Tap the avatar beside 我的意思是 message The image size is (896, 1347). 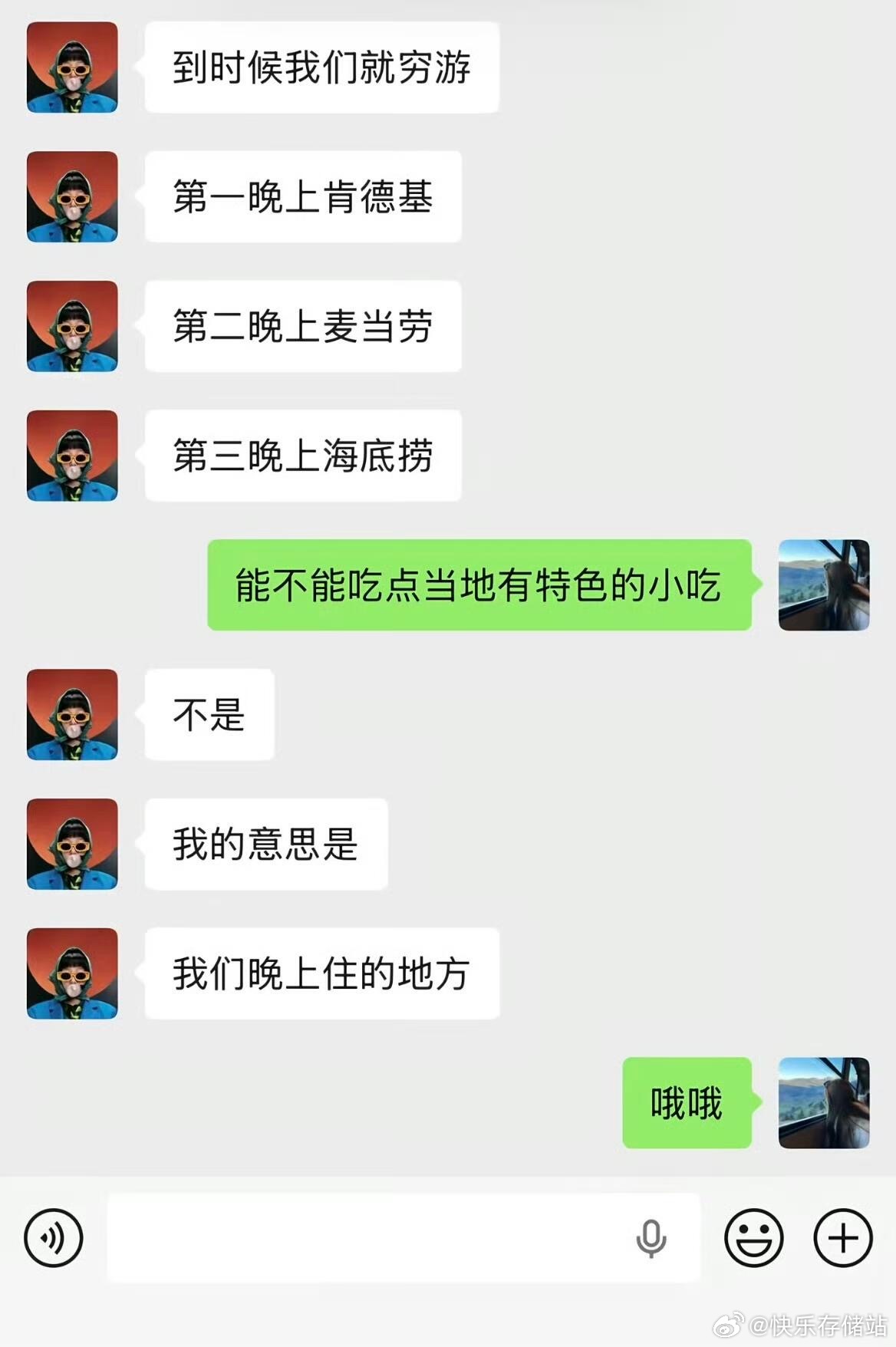(71, 844)
